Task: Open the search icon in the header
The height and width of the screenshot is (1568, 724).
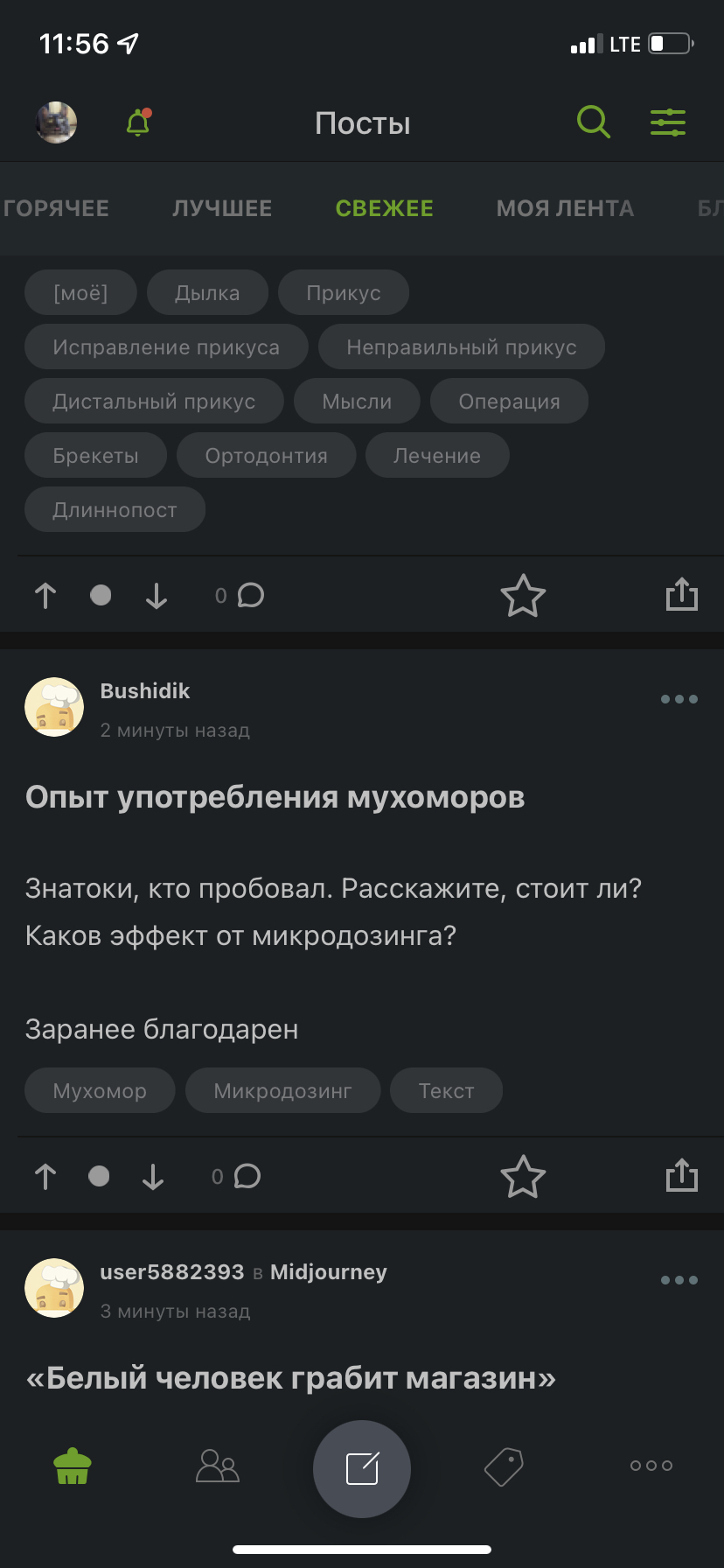Action: point(593,122)
